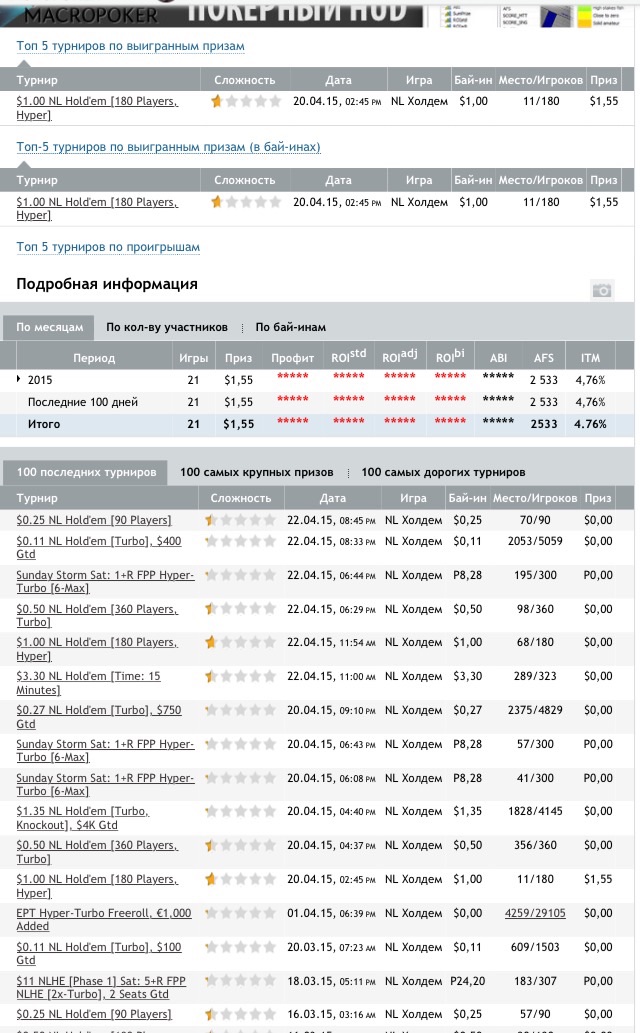Switch to the «По кол-ву участников» tab

(x=167, y=327)
